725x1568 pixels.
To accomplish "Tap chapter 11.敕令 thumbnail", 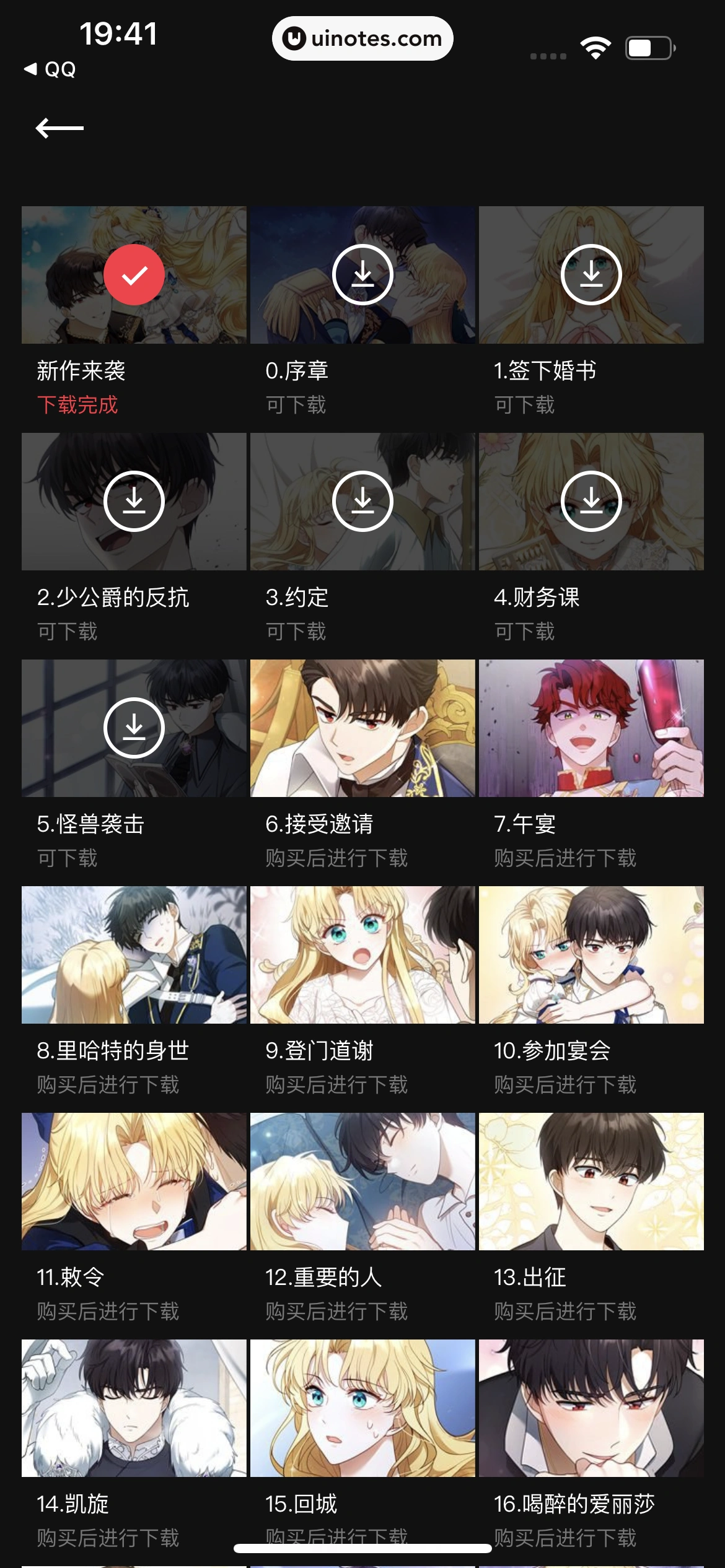I will point(134,1181).
